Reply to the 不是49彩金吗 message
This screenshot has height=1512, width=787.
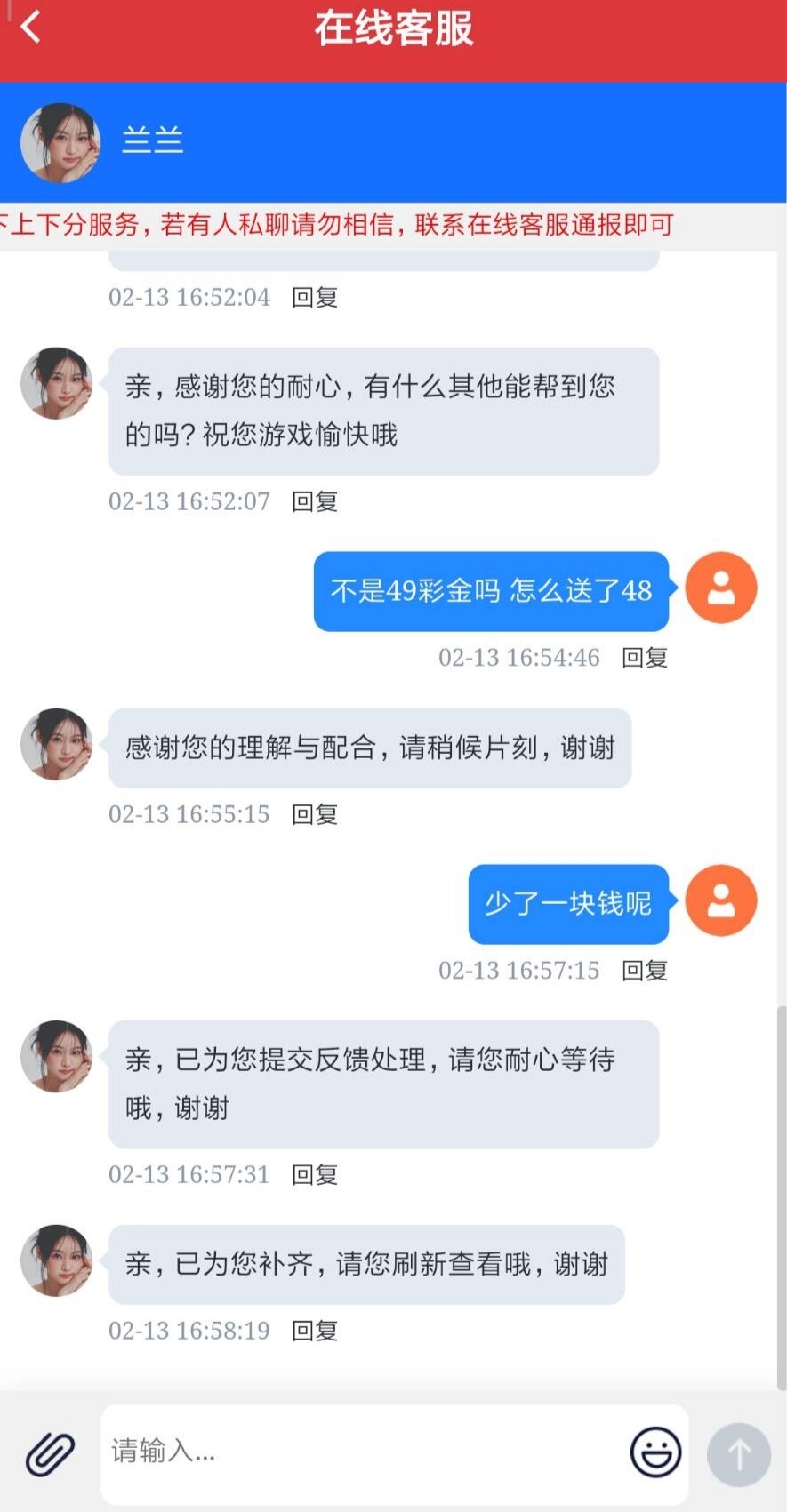pos(645,658)
